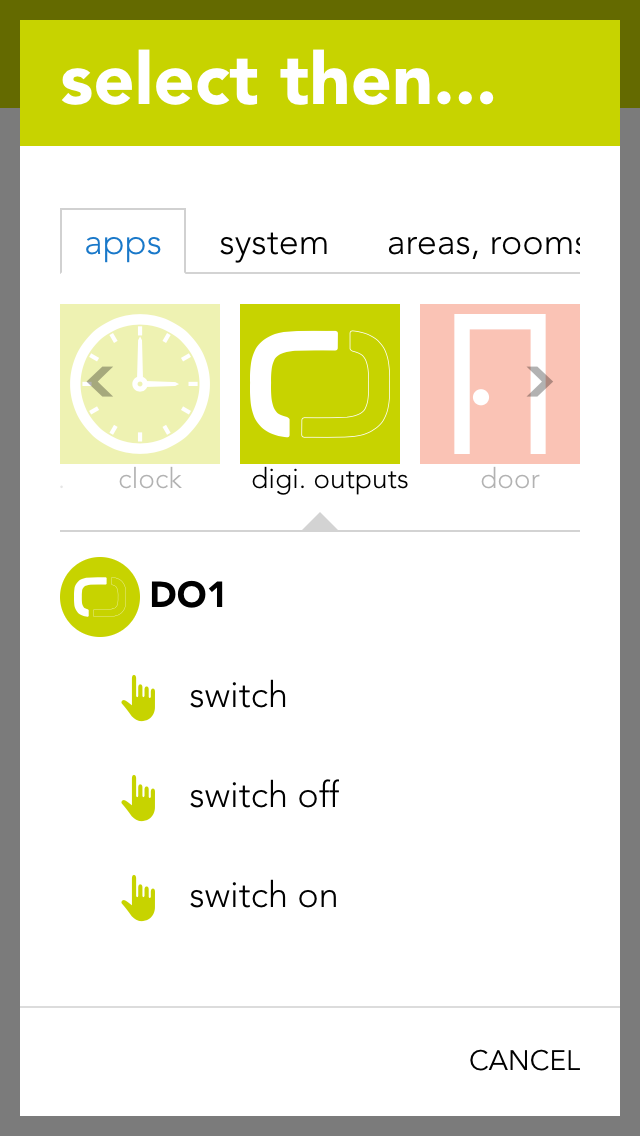Switch to the areas, rooms tab
This screenshot has height=1136, width=640.
click(482, 243)
